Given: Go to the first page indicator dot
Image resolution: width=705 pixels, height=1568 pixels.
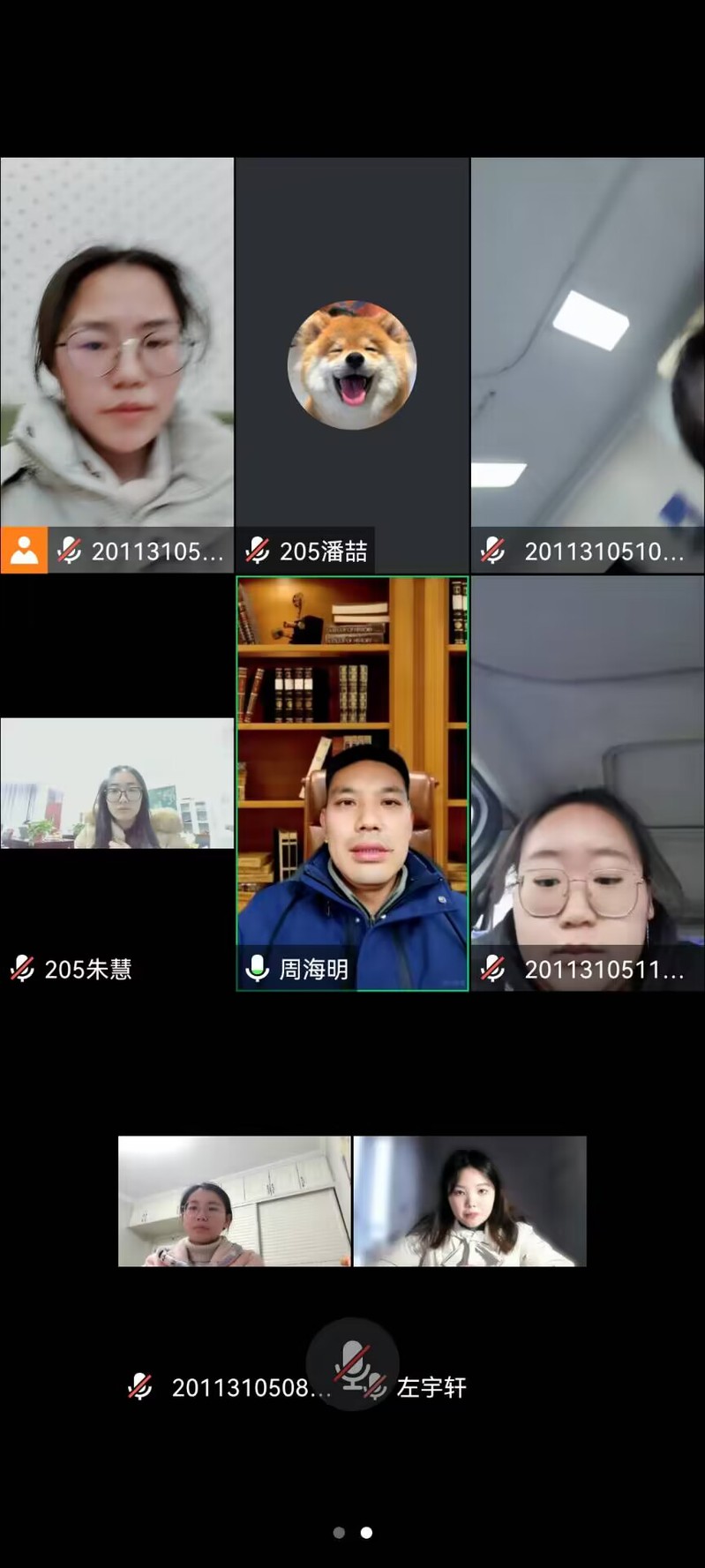Looking at the screenshot, I should pos(339,1533).
